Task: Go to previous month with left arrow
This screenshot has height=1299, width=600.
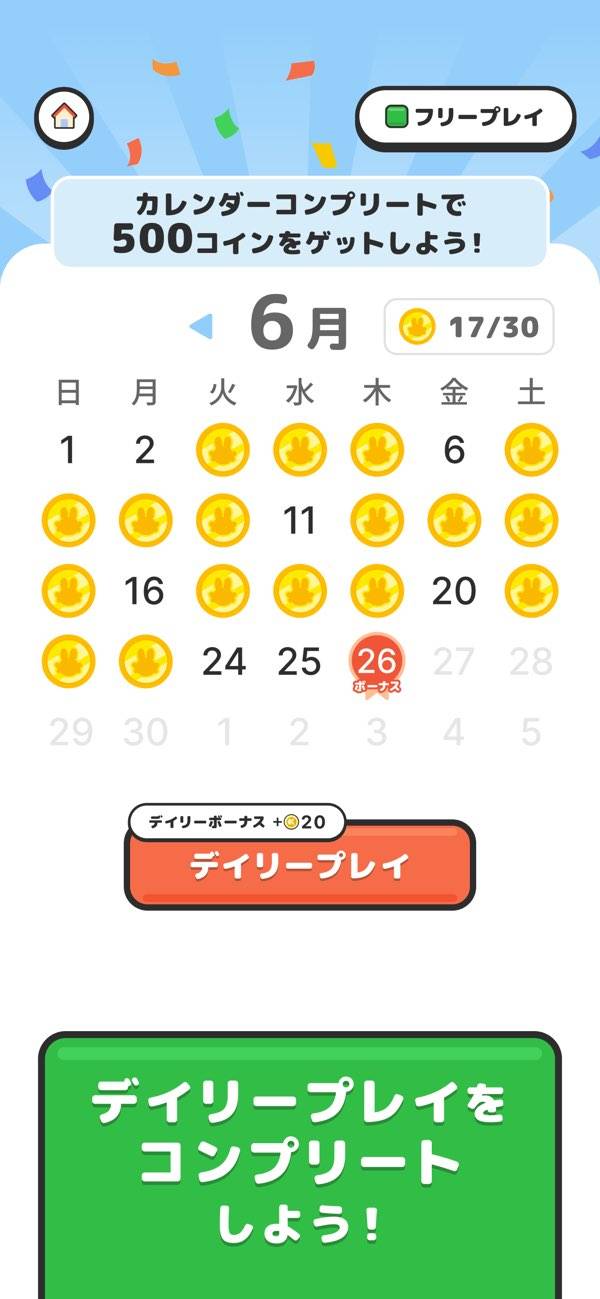Action: (201, 326)
